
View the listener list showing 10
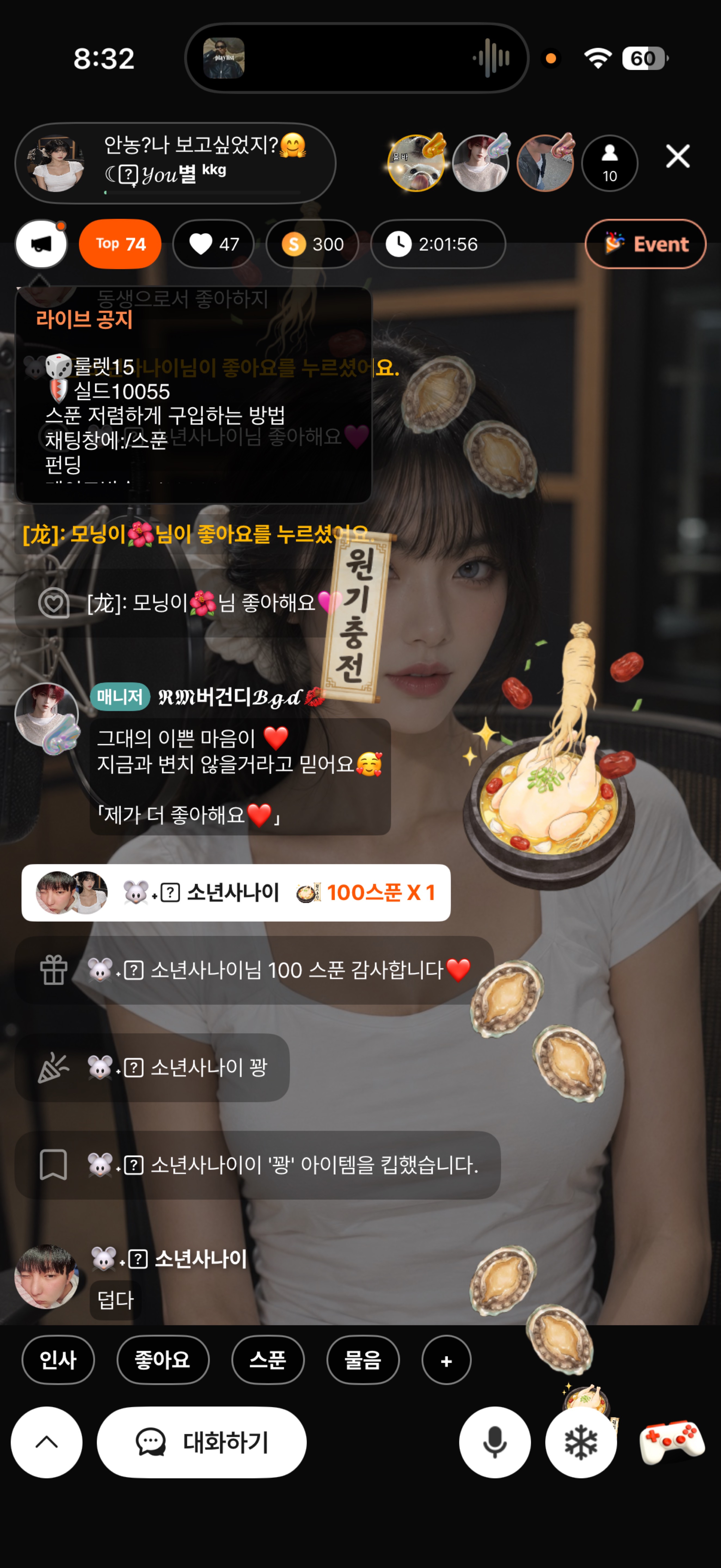coord(610,163)
